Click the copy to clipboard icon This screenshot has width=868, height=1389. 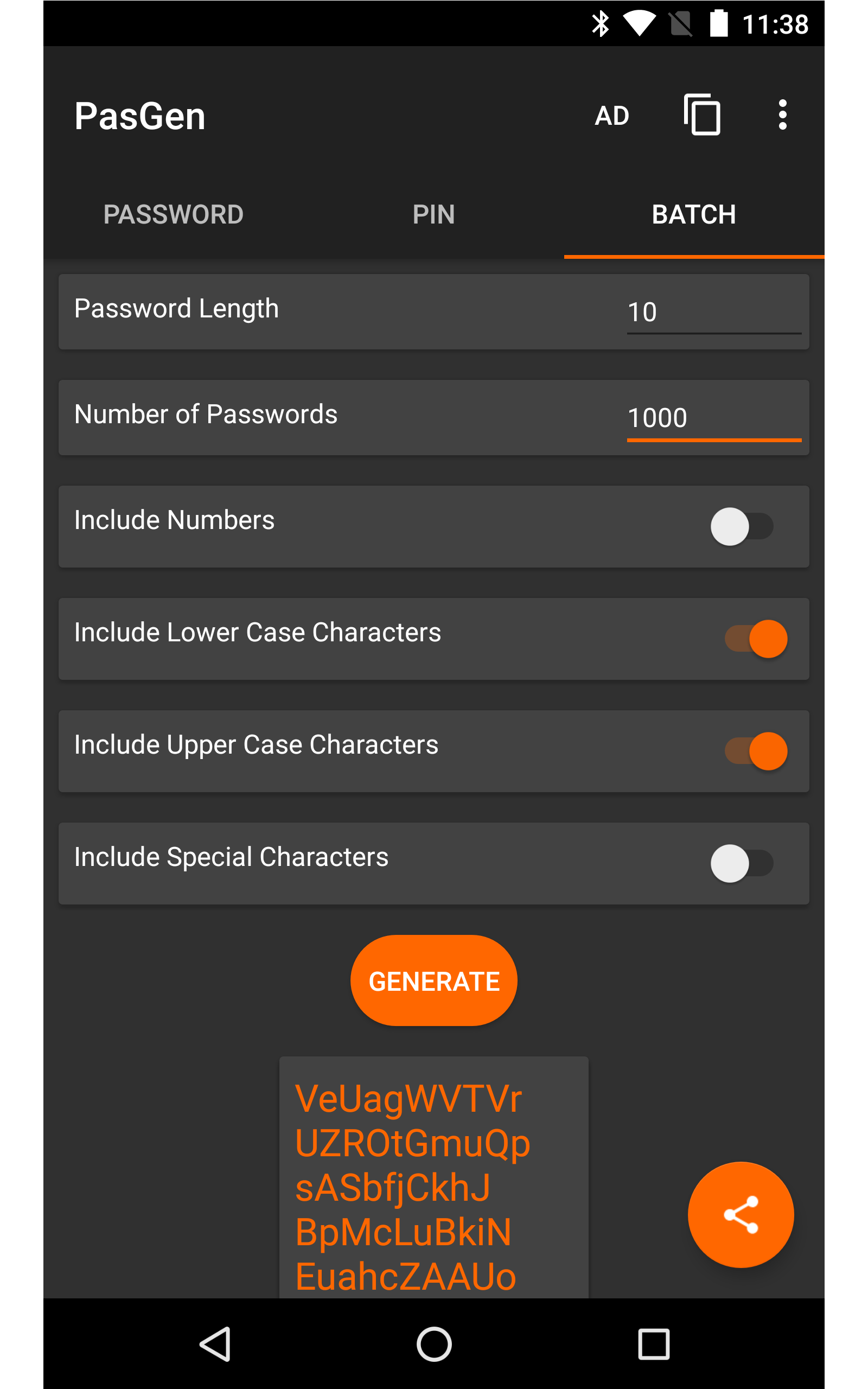coord(702,115)
